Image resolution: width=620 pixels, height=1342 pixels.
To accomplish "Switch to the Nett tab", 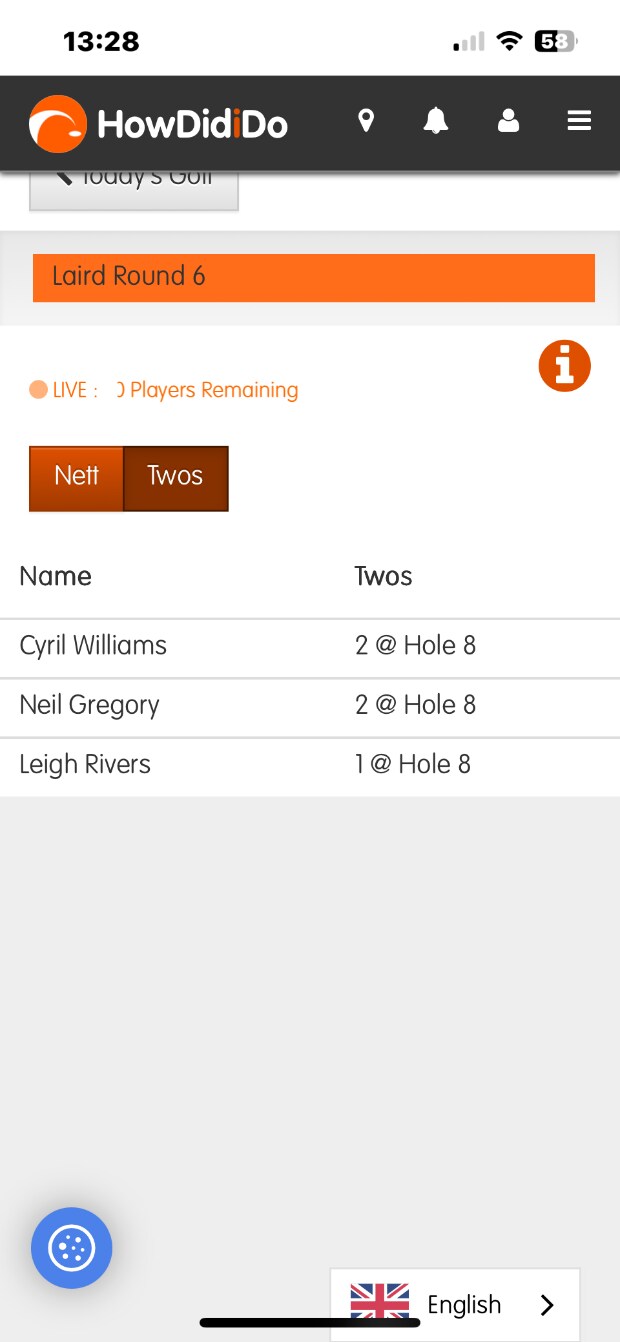I will click(76, 477).
